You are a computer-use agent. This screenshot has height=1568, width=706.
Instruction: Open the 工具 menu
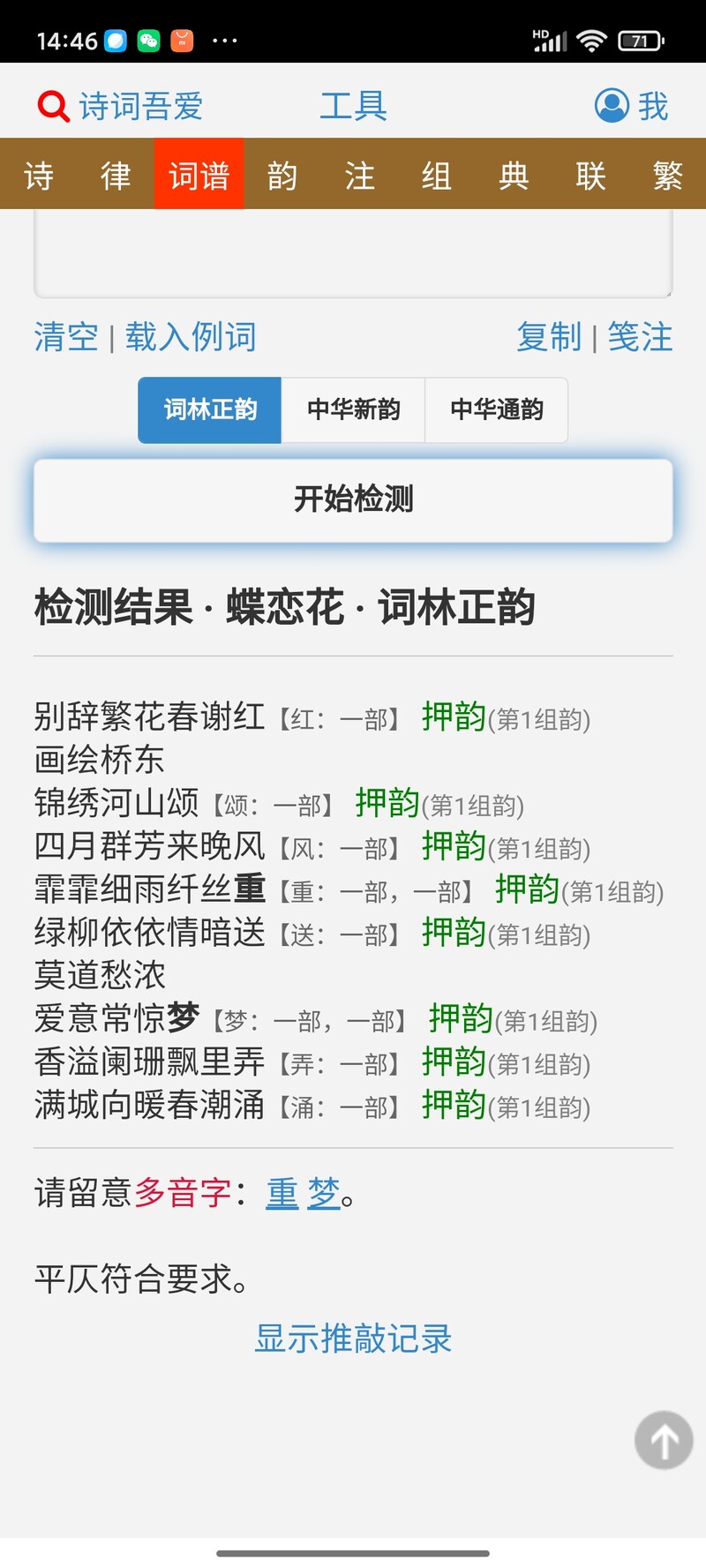[353, 106]
